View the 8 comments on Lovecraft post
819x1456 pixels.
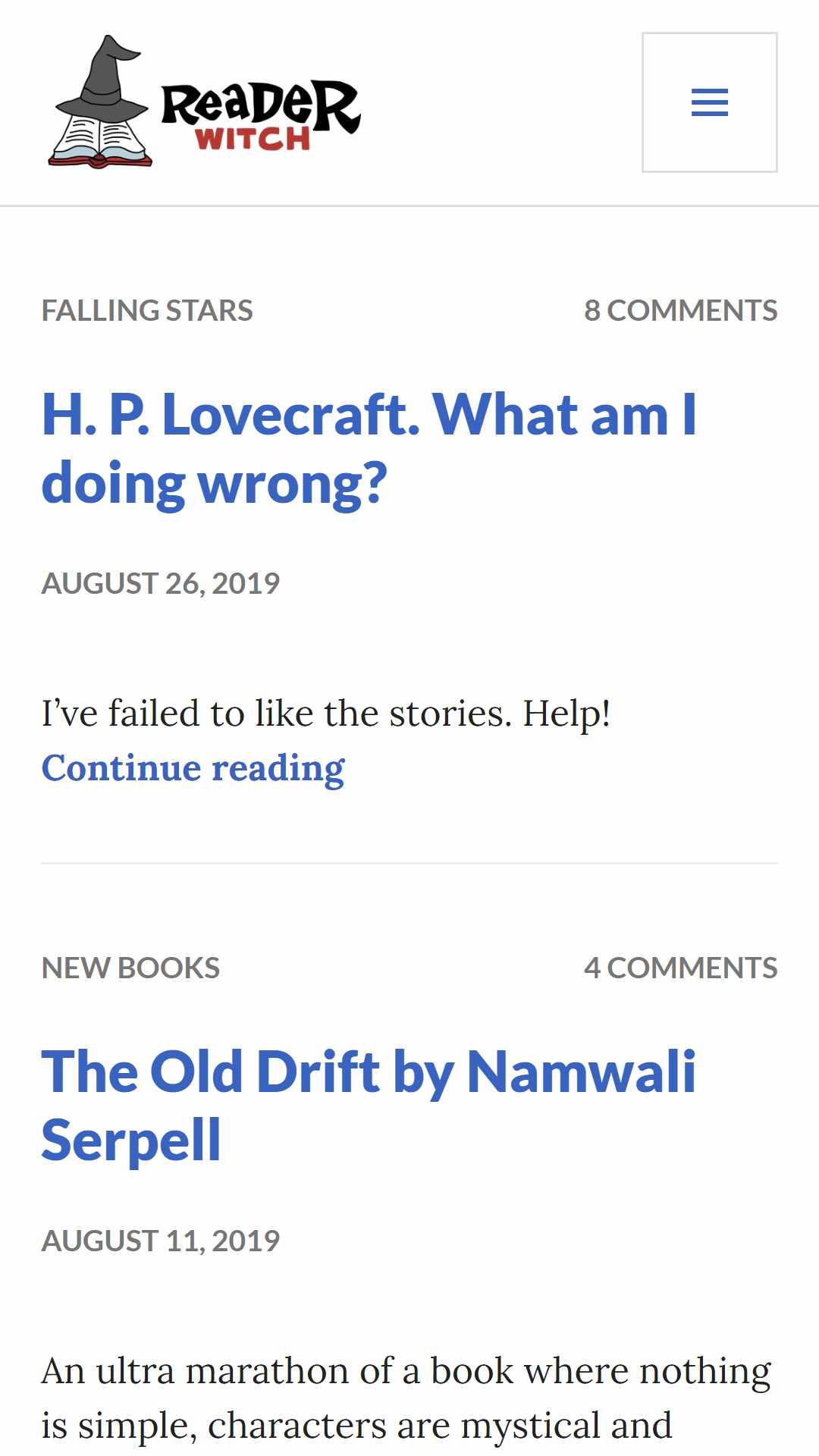pyautogui.click(x=680, y=310)
